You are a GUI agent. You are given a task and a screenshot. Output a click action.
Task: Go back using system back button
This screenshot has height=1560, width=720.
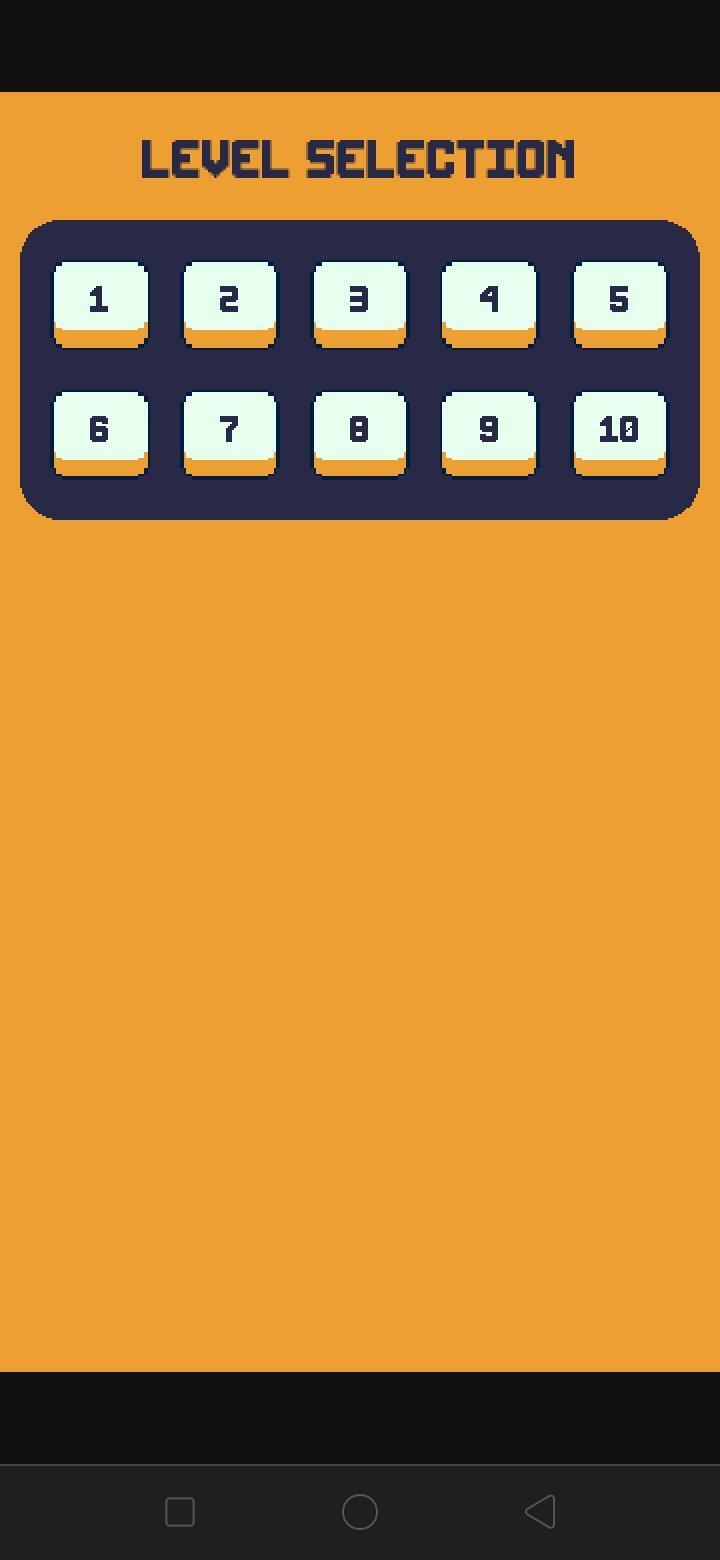click(540, 1512)
